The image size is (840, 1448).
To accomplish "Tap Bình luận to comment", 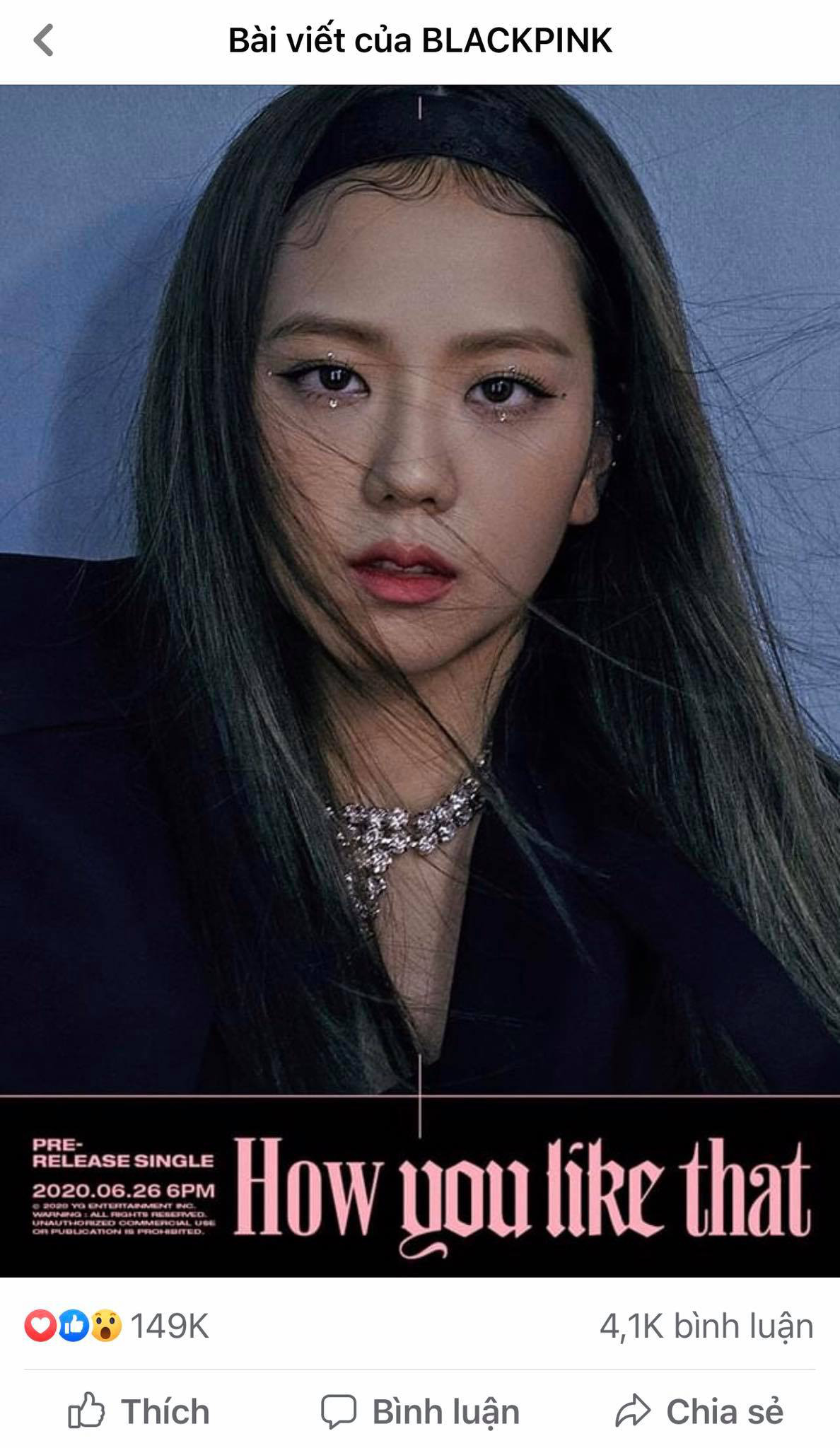I will pyautogui.click(x=420, y=1412).
